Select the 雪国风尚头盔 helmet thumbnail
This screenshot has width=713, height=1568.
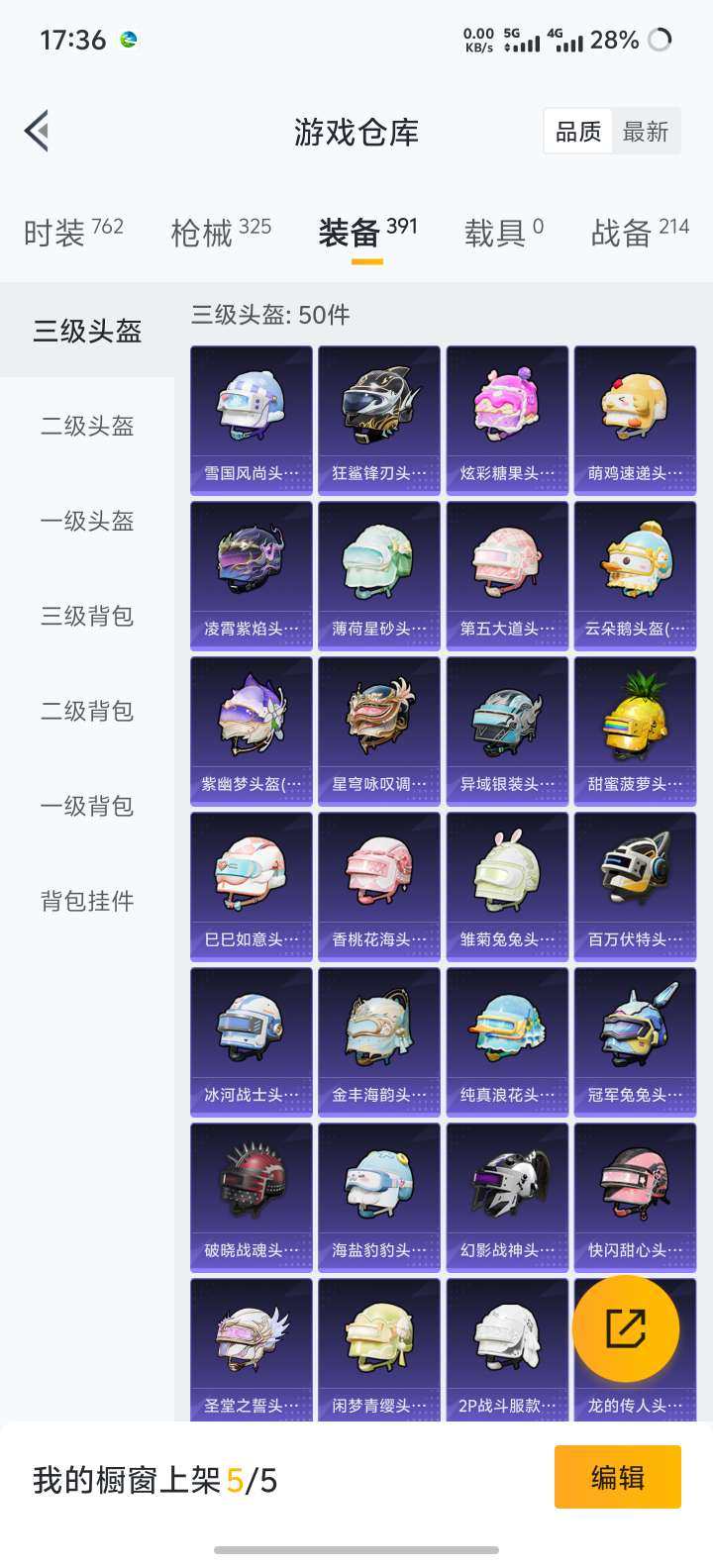point(251,406)
